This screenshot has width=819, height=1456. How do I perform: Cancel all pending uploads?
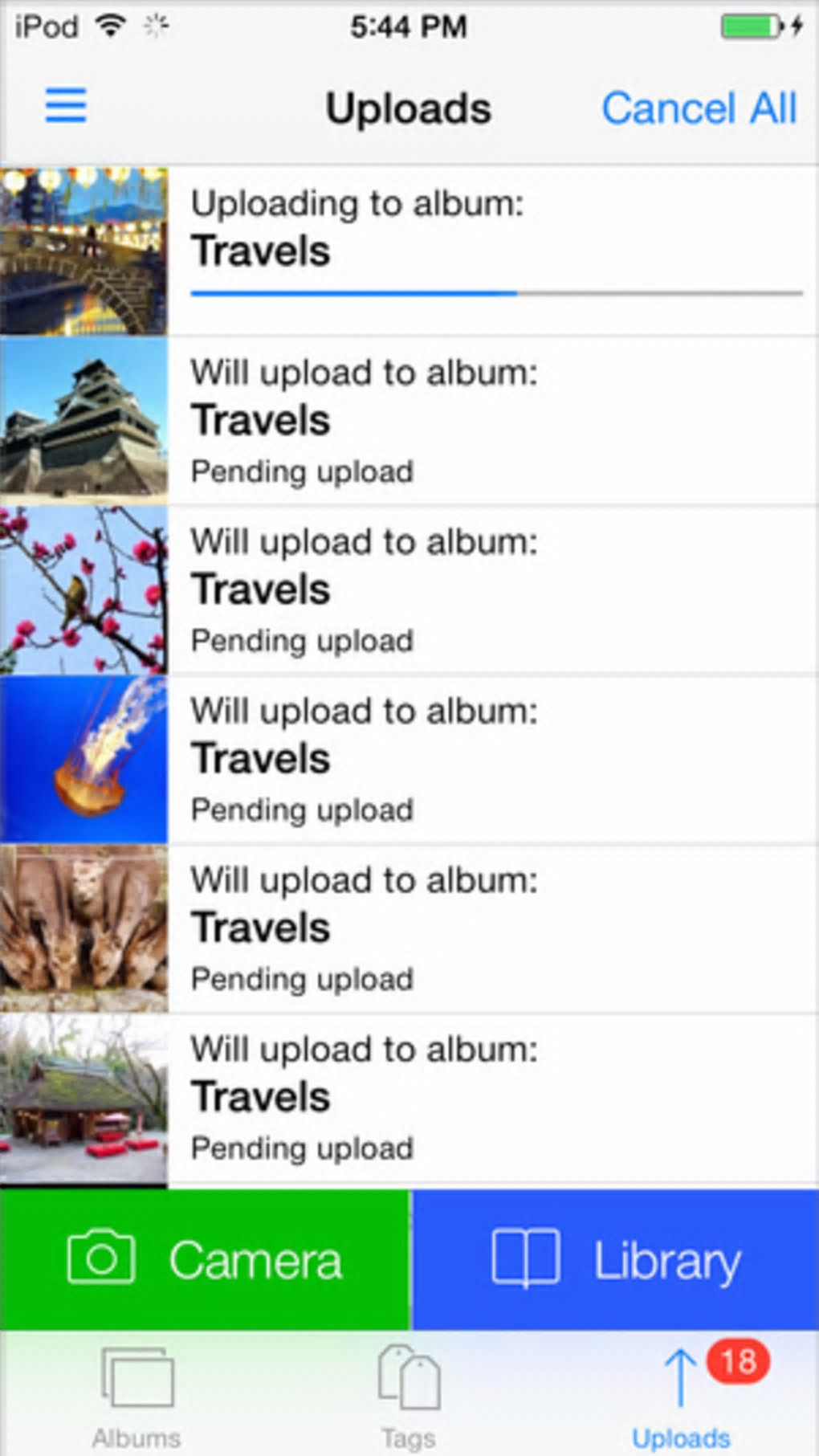[x=699, y=108]
